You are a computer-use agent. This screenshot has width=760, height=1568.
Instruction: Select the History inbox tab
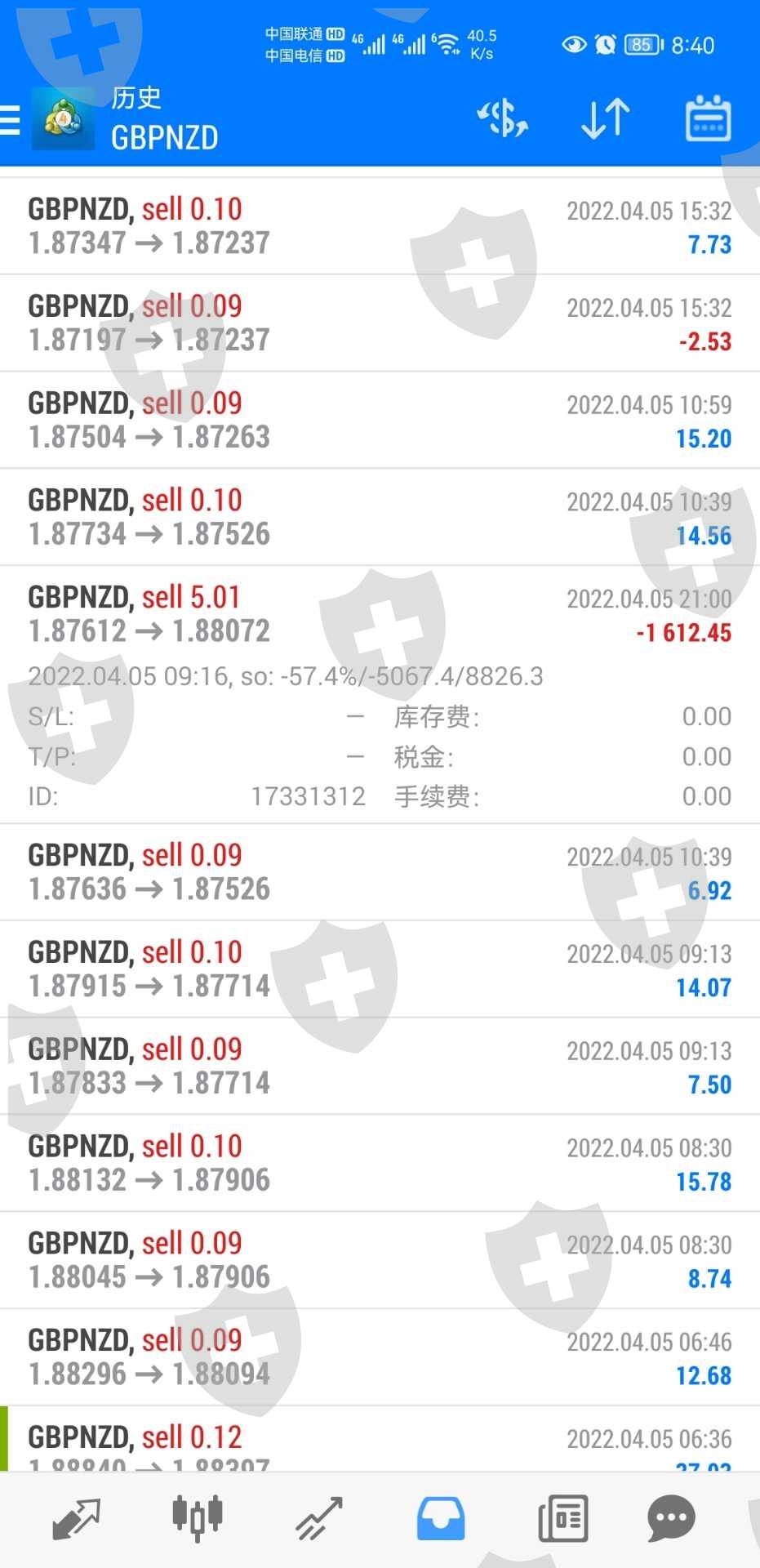441,1518
